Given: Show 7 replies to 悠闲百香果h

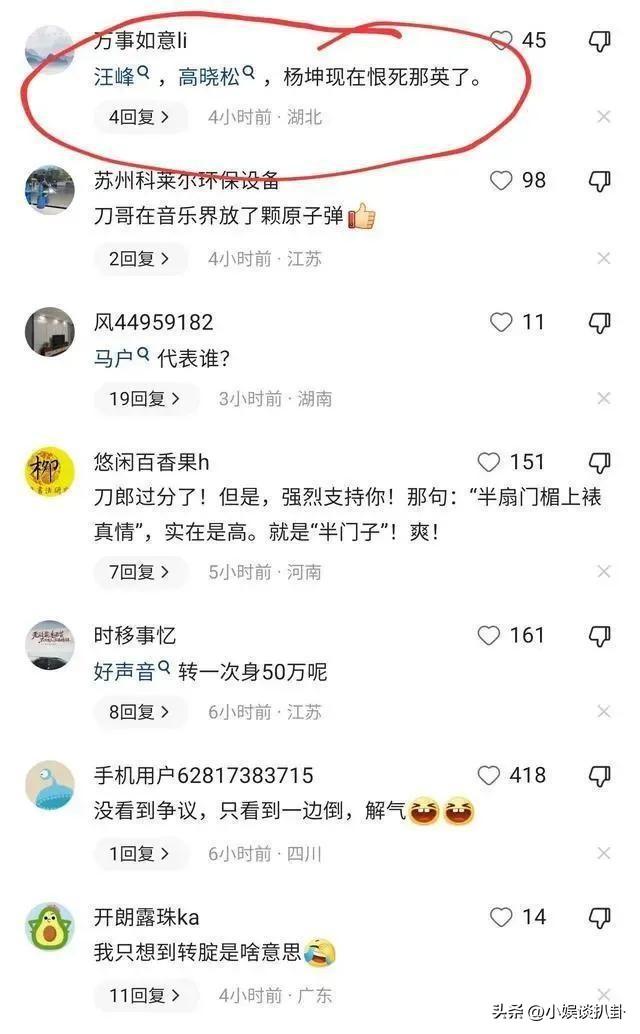Looking at the screenshot, I should [x=141, y=572].
